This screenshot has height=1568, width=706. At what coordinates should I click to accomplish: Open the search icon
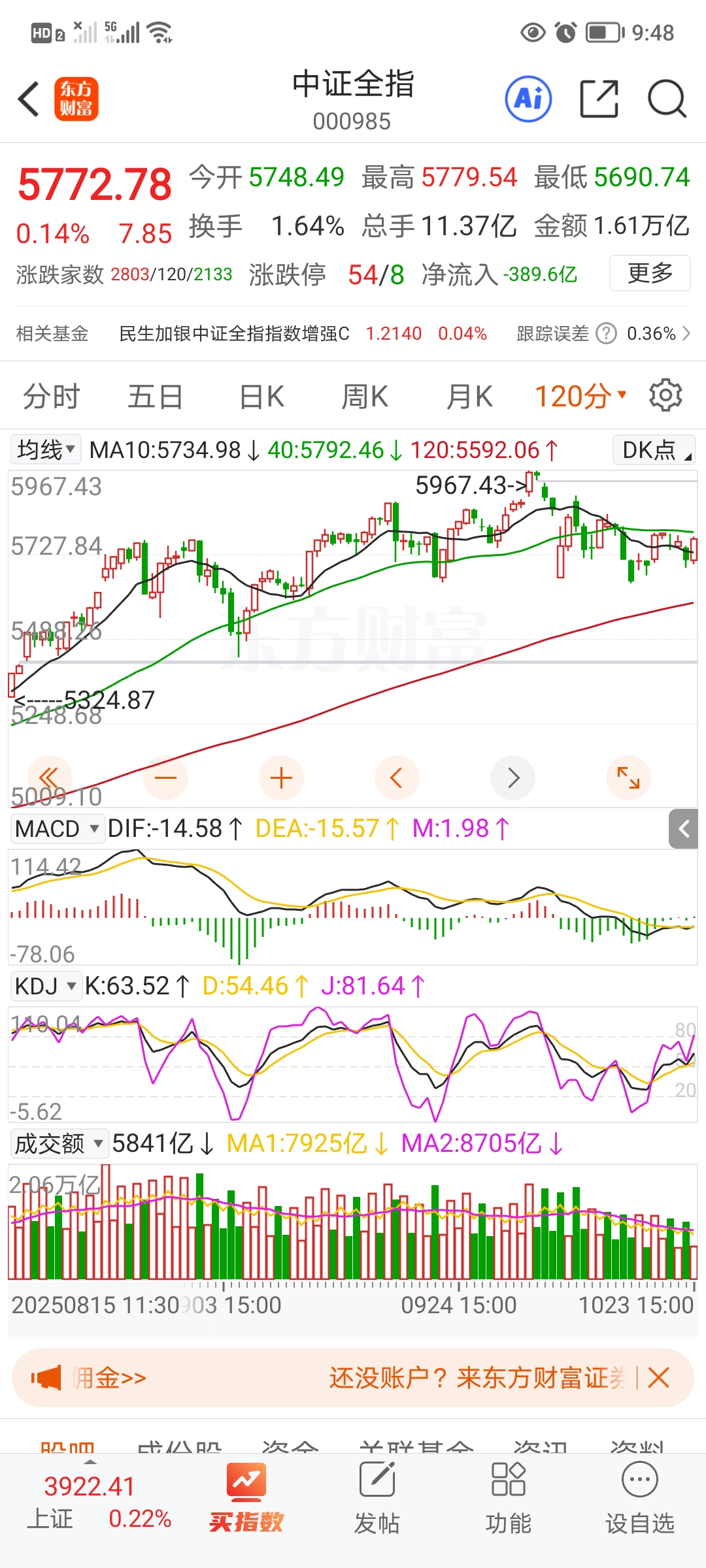(x=666, y=99)
